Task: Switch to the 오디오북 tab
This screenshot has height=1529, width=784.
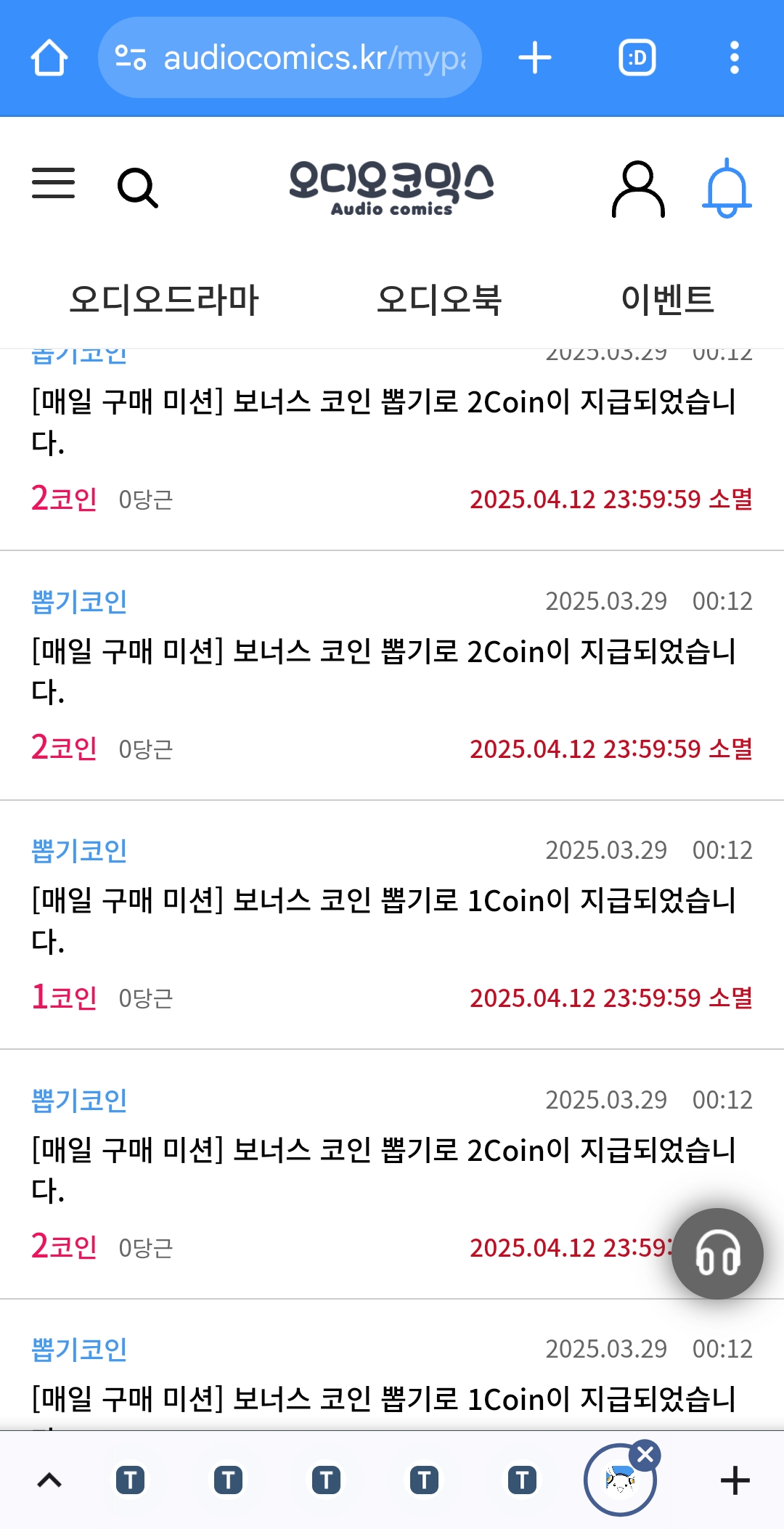Action: 439,300
